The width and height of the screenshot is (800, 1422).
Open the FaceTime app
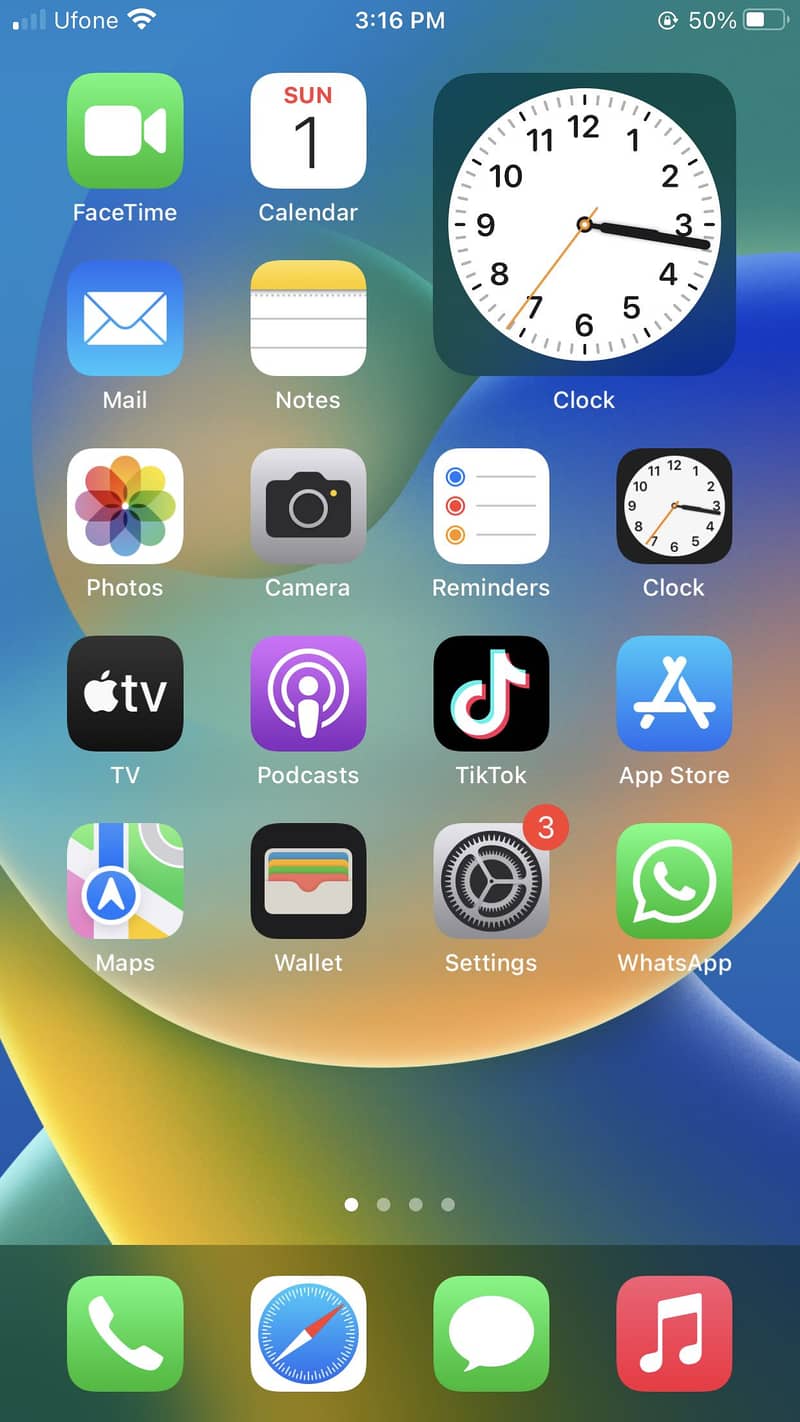(125, 131)
